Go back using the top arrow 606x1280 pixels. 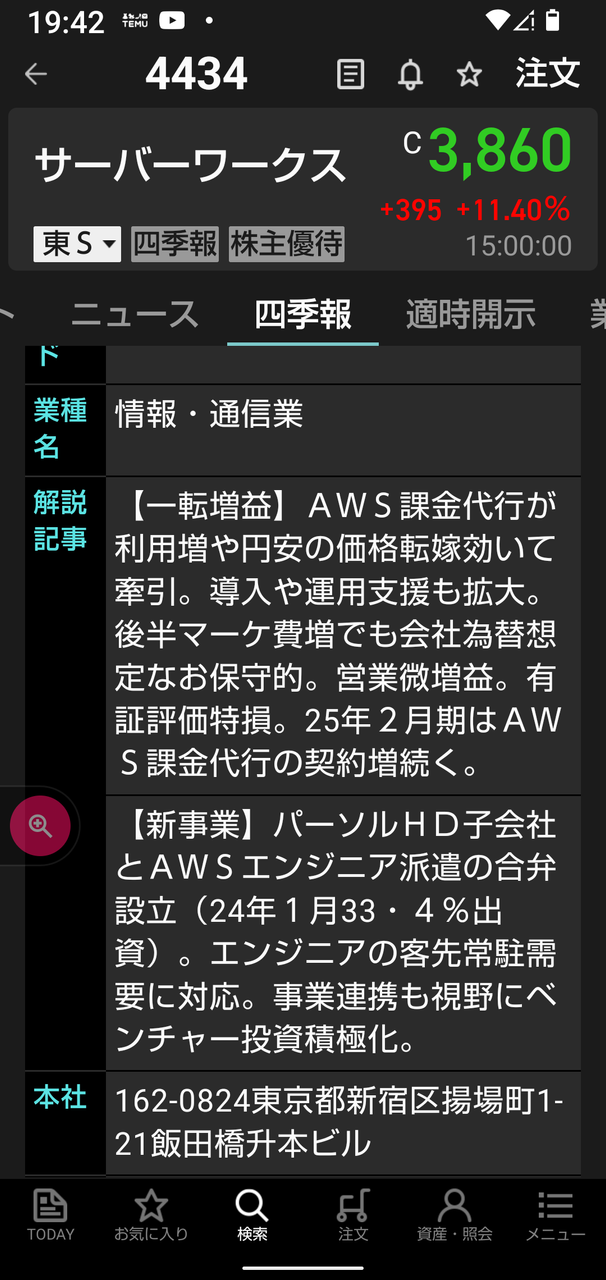(x=36, y=74)
